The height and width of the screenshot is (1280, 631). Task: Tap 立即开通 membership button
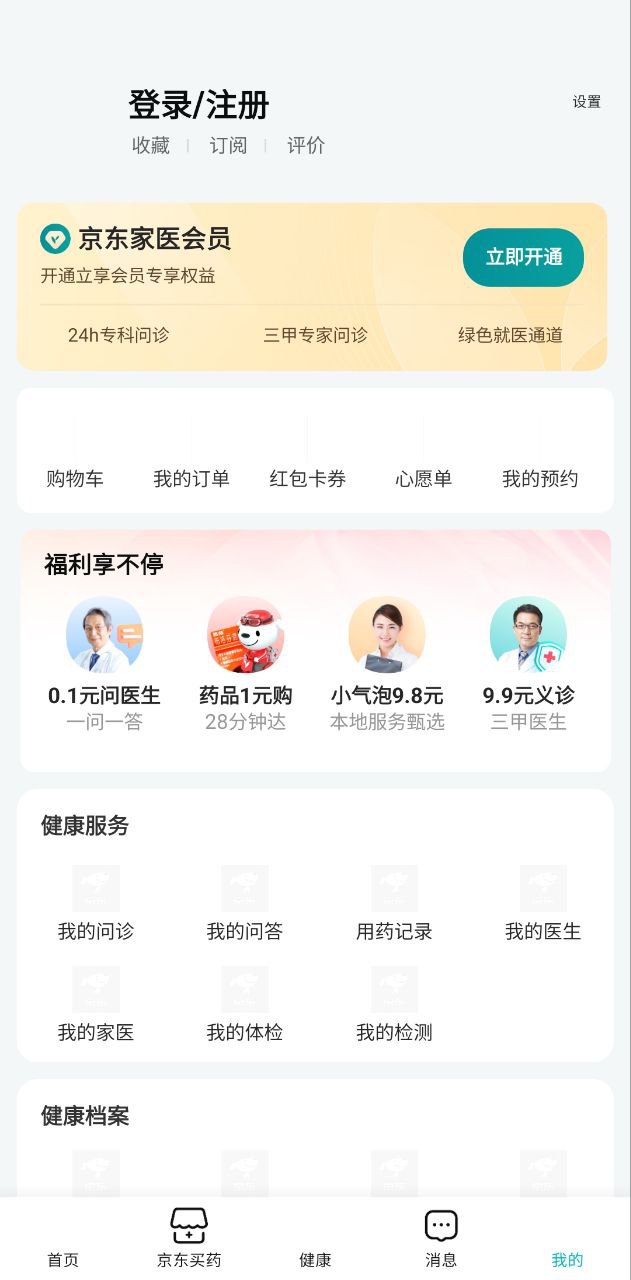pos(523,257)
